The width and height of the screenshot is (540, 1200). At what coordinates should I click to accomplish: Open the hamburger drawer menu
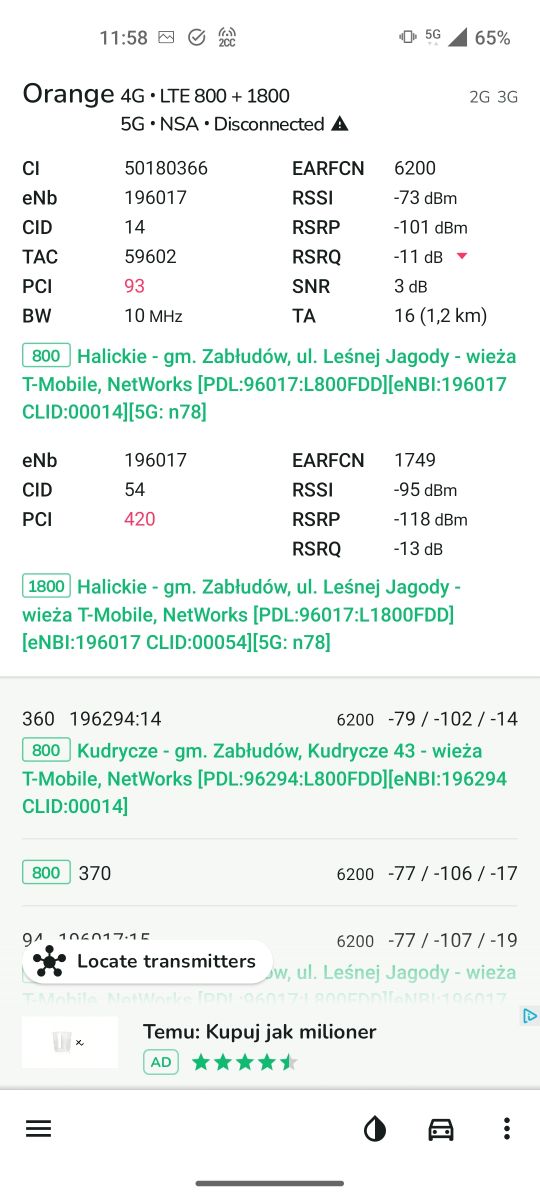point(39,1129)
